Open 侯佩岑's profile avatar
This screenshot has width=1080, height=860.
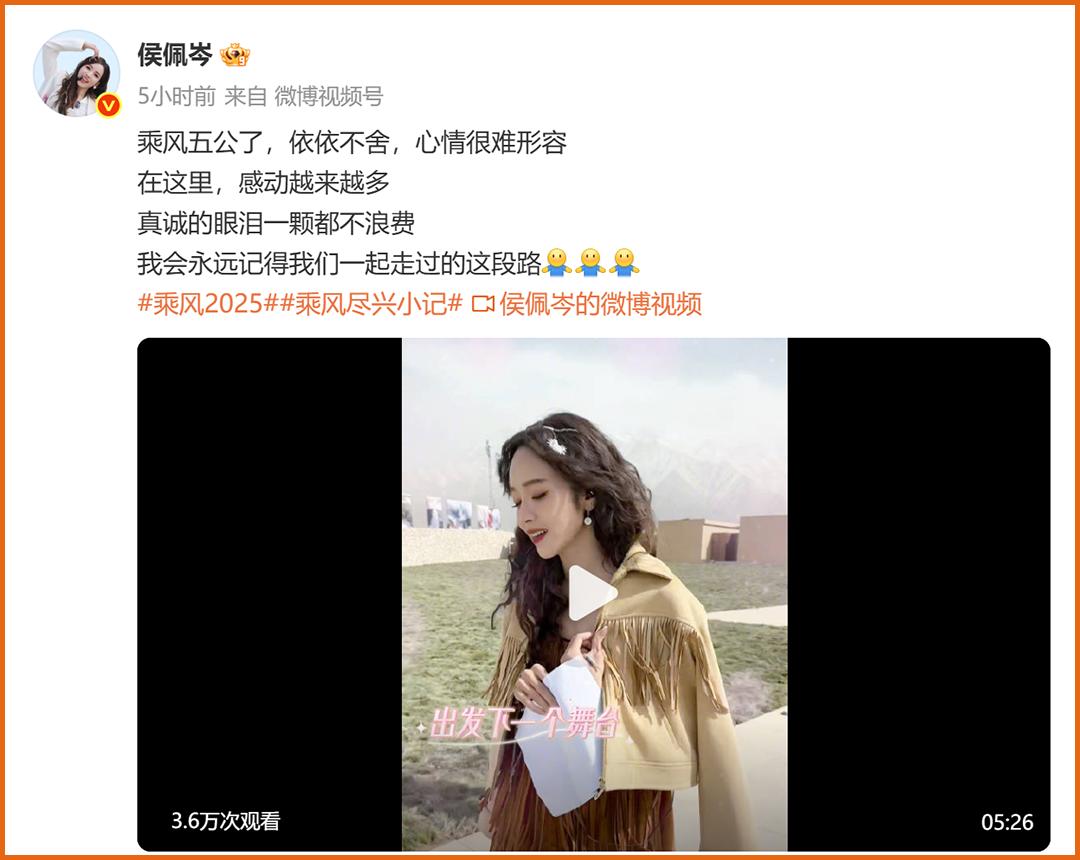pyautogui.click(x=76, y=73)
